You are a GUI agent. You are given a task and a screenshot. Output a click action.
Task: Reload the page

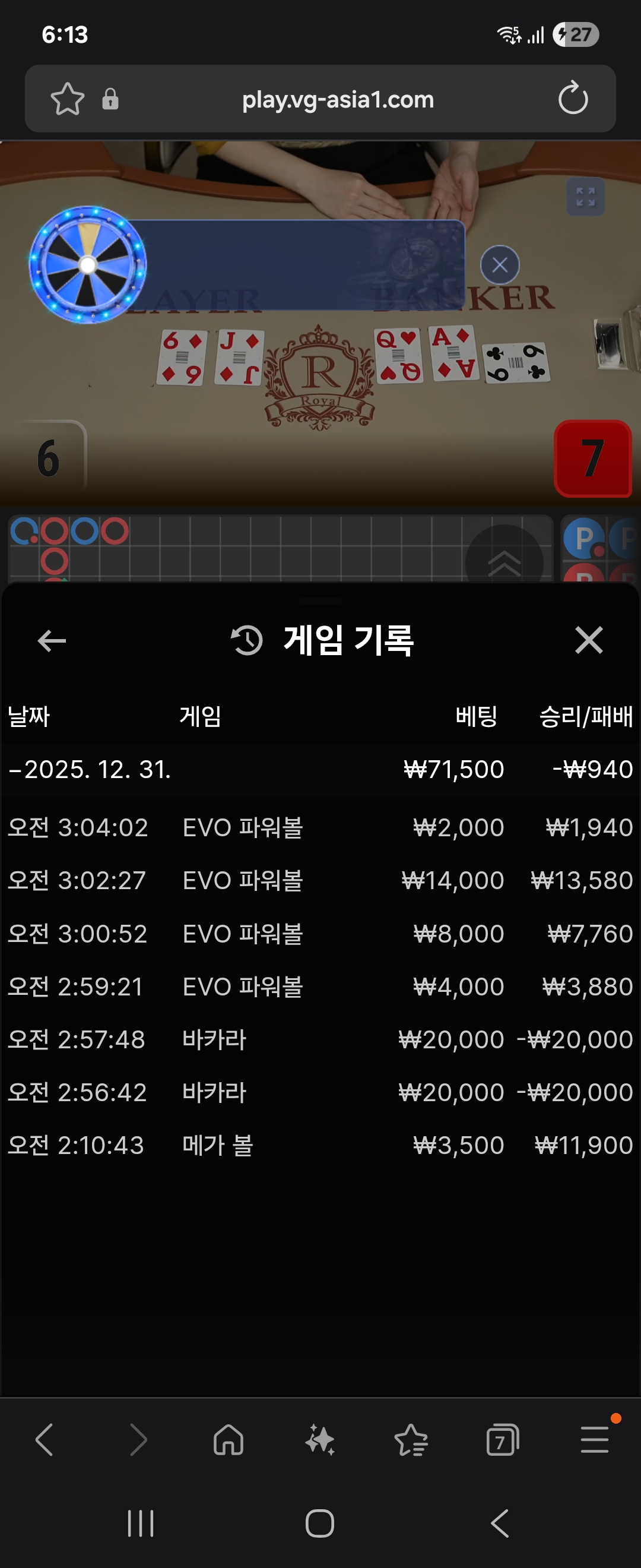coord(573,99)
